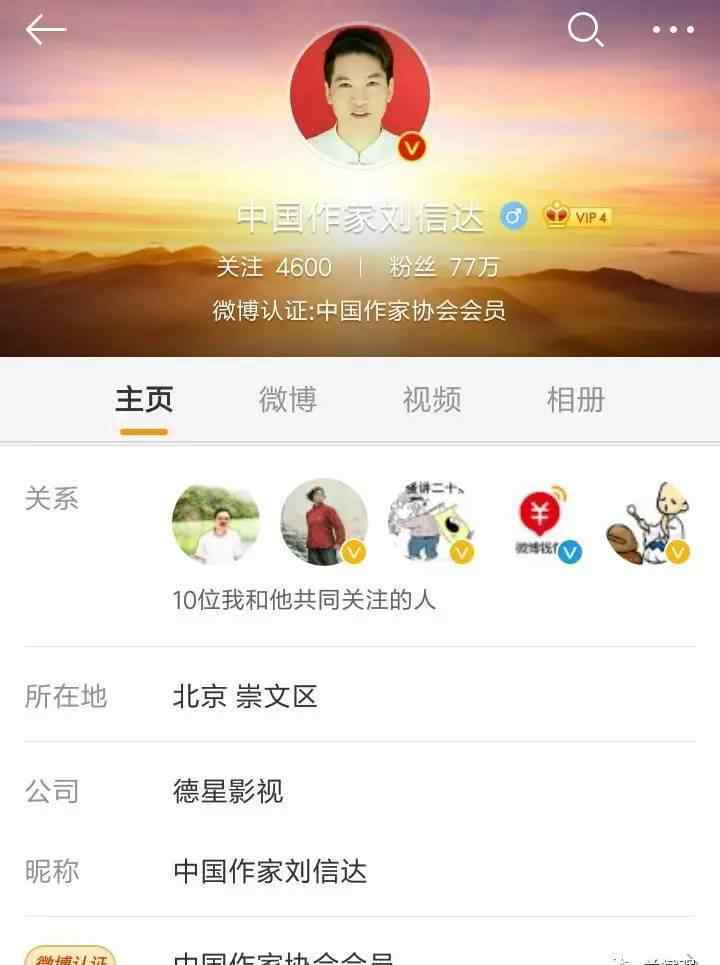This screenshot has width=720, height=965.
Task: View the enlarged profile avatar
Action: point(360,94)
